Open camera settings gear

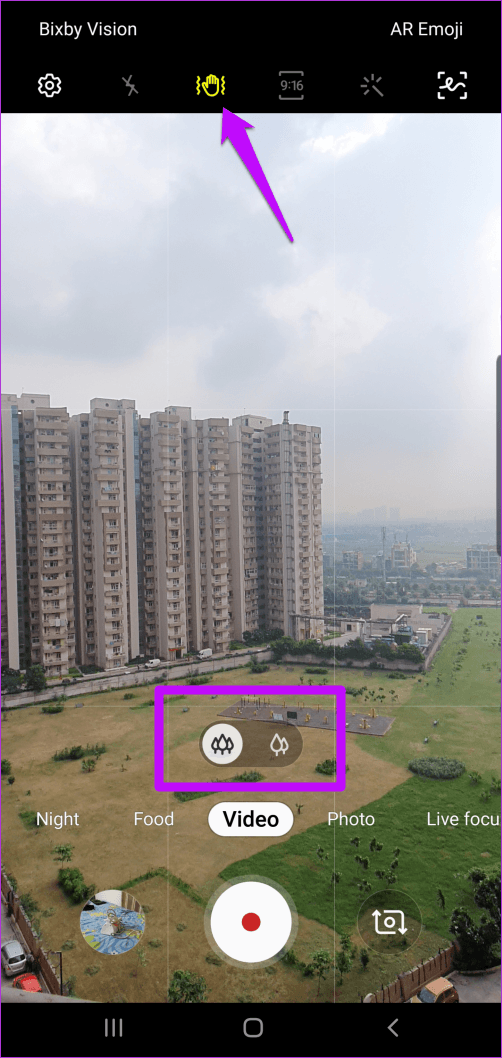49,86
